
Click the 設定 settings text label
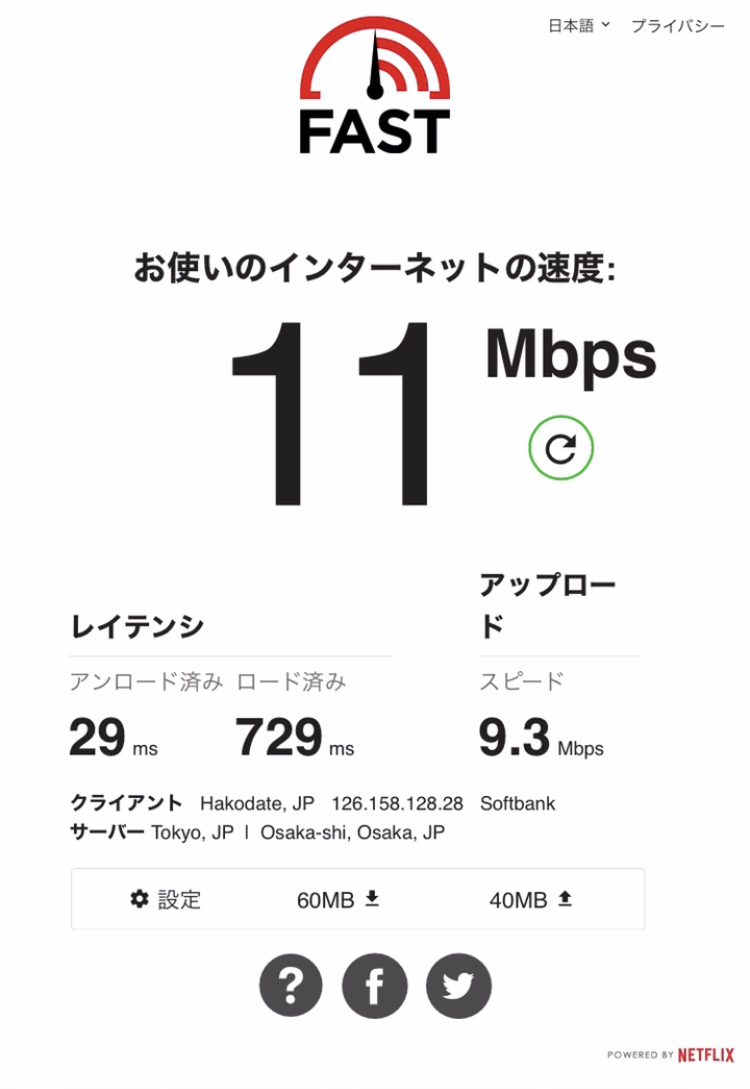pos(178,899)
